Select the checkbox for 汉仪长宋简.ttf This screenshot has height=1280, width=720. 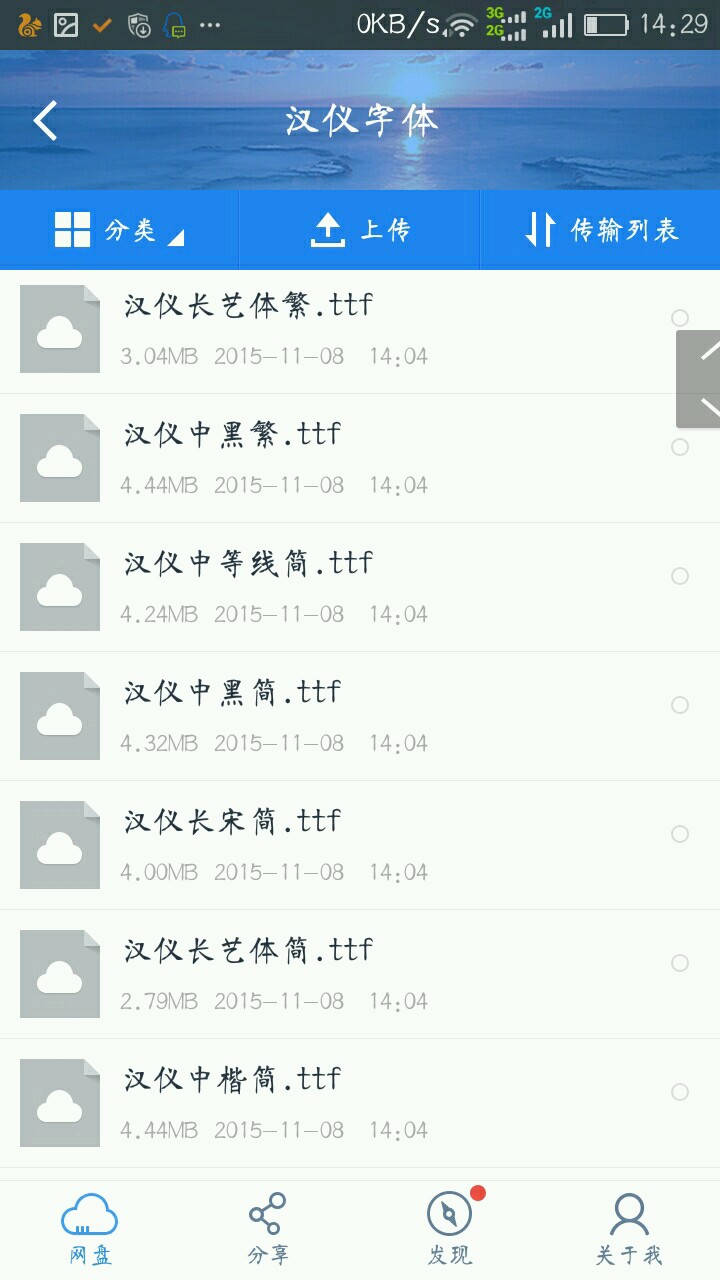(x=680, y=834)
